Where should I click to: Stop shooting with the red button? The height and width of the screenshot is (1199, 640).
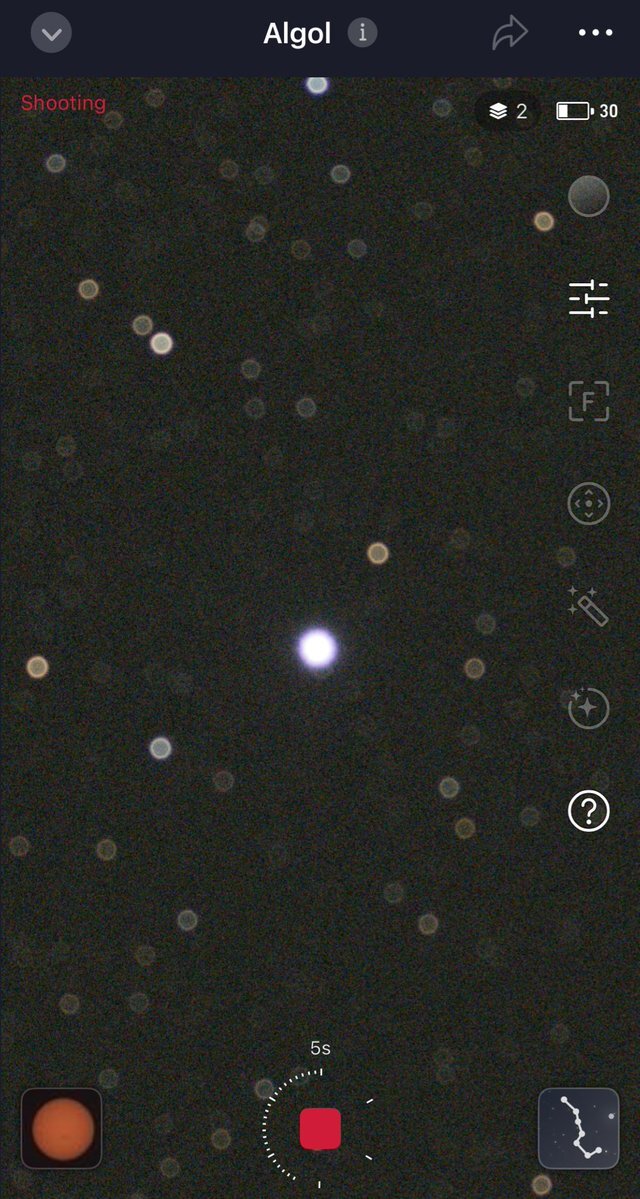[320, 1129]
